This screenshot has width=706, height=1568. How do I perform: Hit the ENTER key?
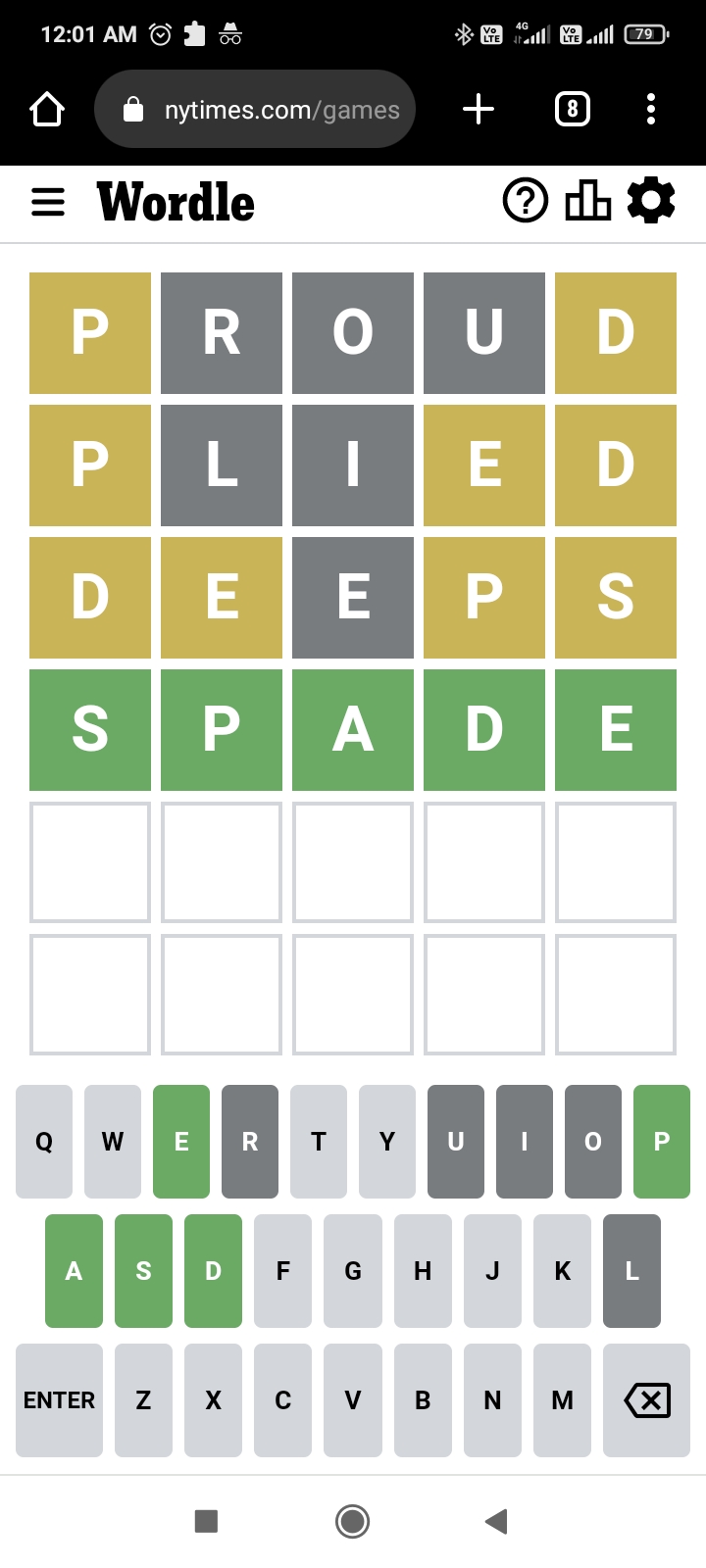coord(59,1400)
